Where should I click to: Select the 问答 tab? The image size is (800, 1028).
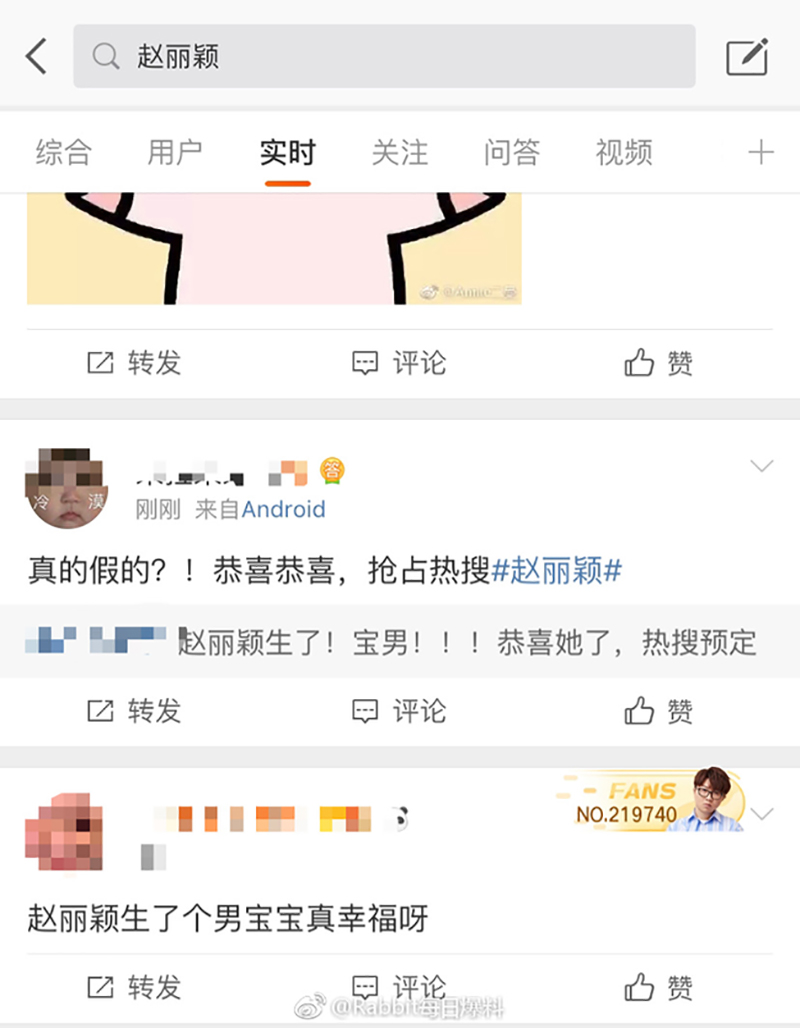tap(511, 153)
